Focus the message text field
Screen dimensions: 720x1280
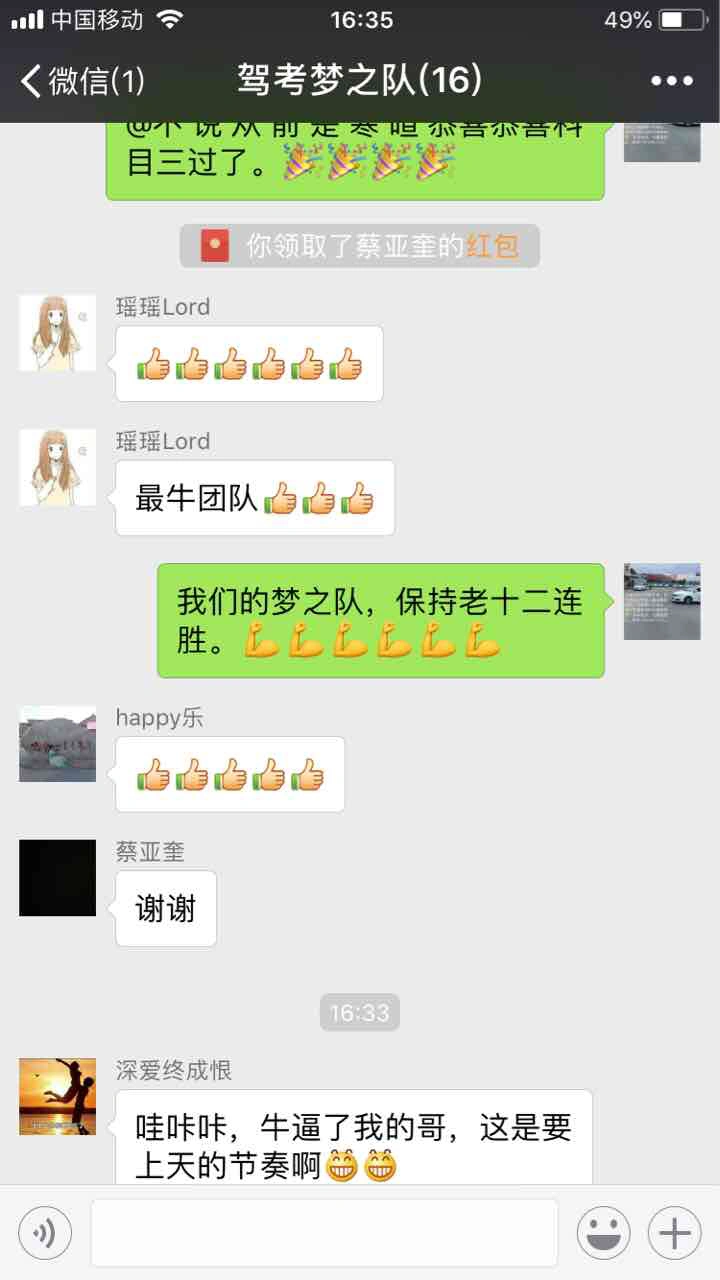click(x=324, y=1233)
